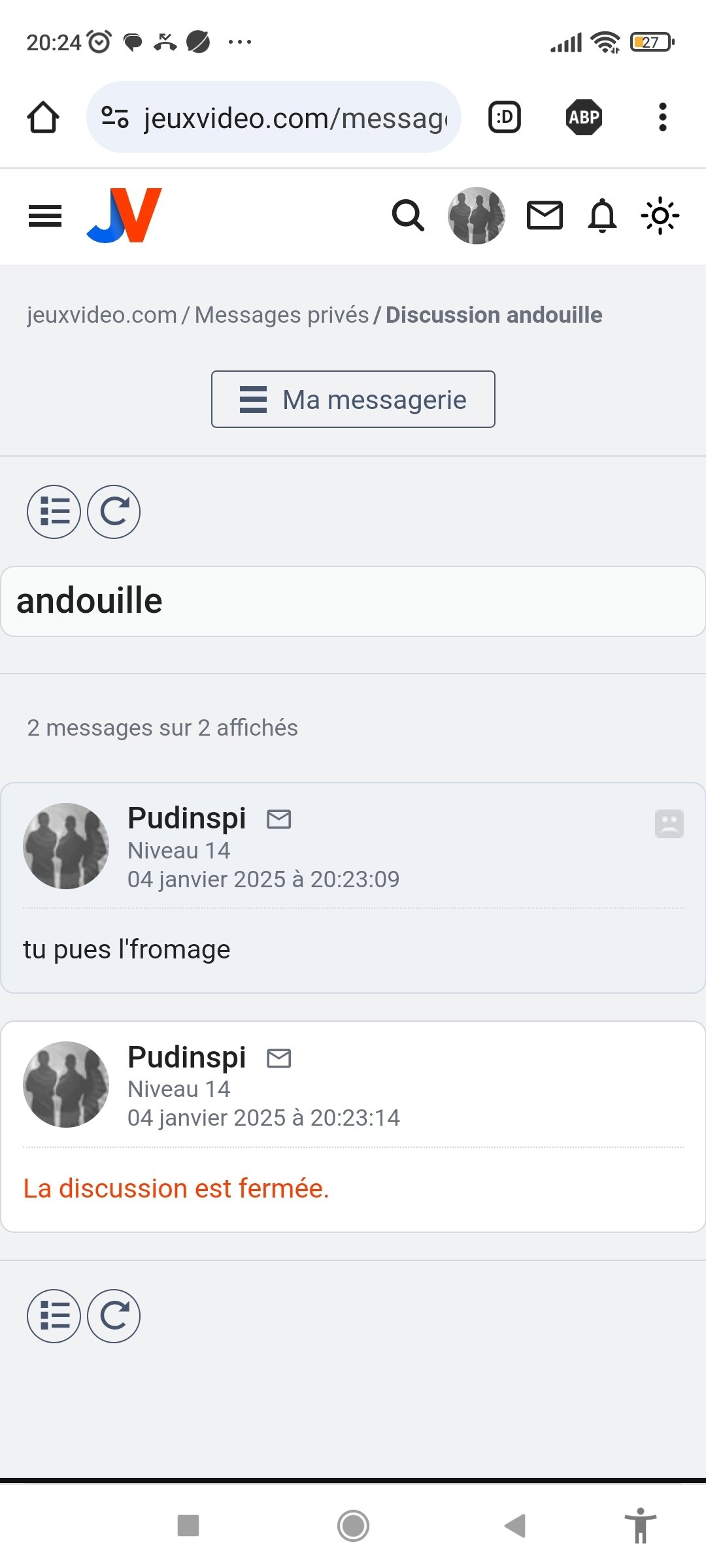The width and height of the screenshot is (706, 1568).
Task: Tap the bottom reload icon
Action: [114, 1316]
